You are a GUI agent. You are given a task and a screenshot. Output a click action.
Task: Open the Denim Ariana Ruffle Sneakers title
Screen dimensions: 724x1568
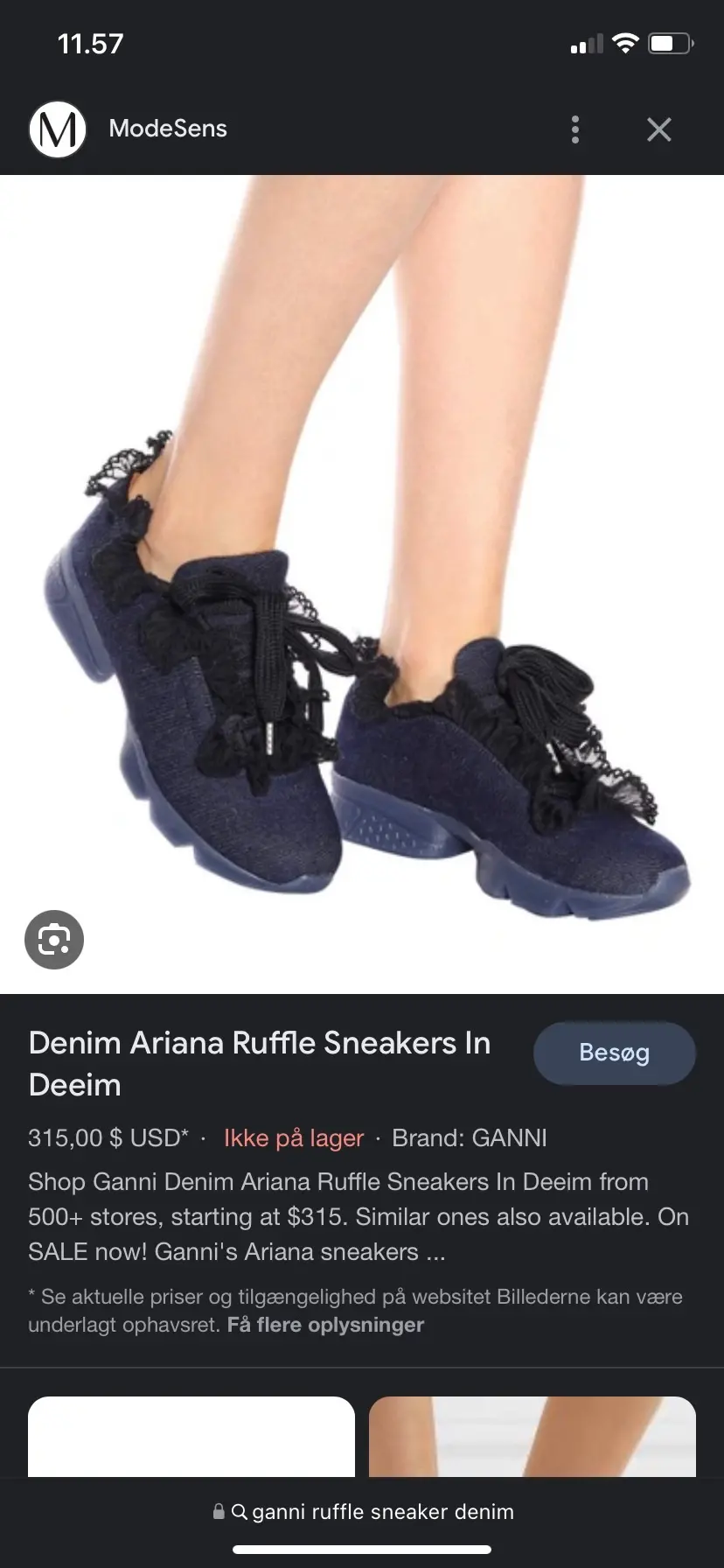pos(260,1063)
